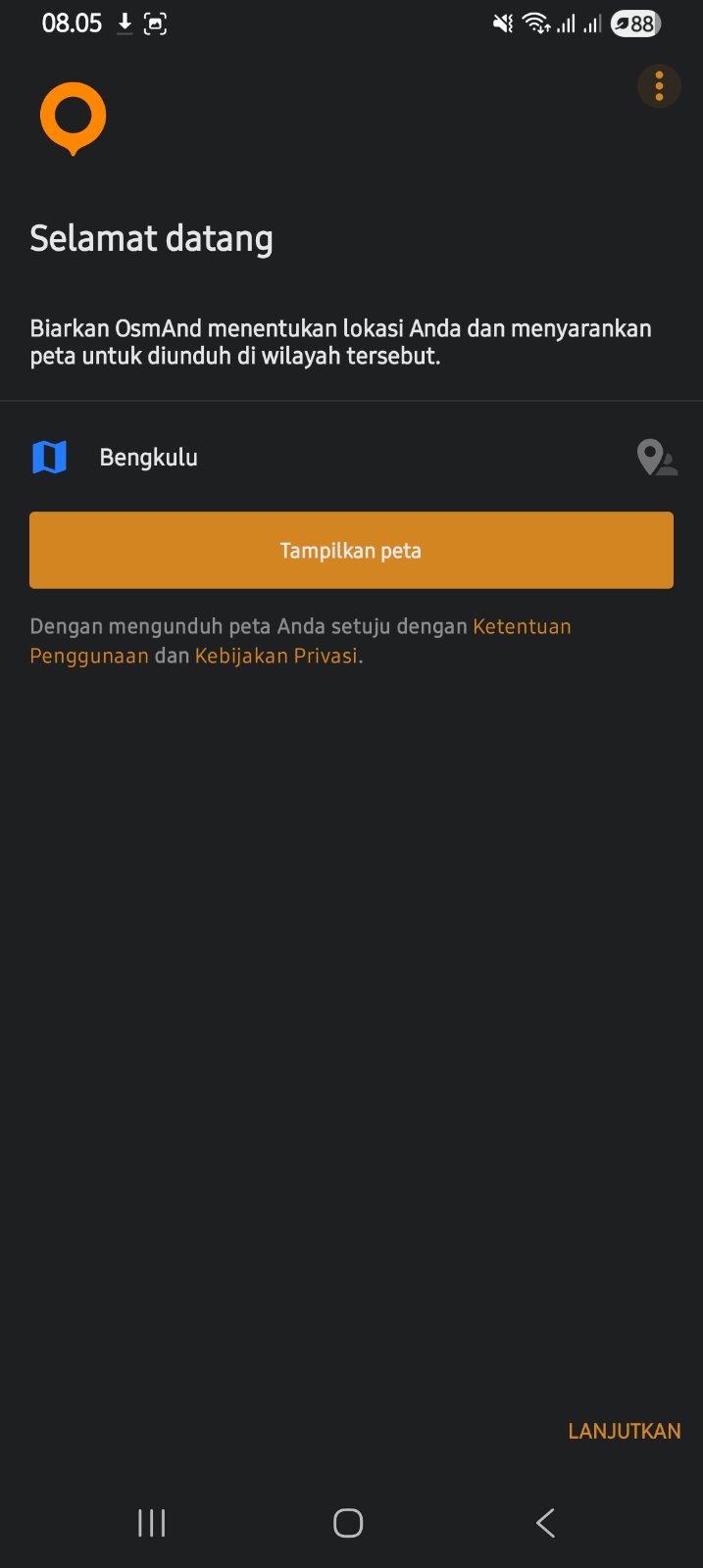The height and width of the screenshot is (1568, 703).
Task: Tap LANJUTKAN to continue
Action: (624, 1431)
